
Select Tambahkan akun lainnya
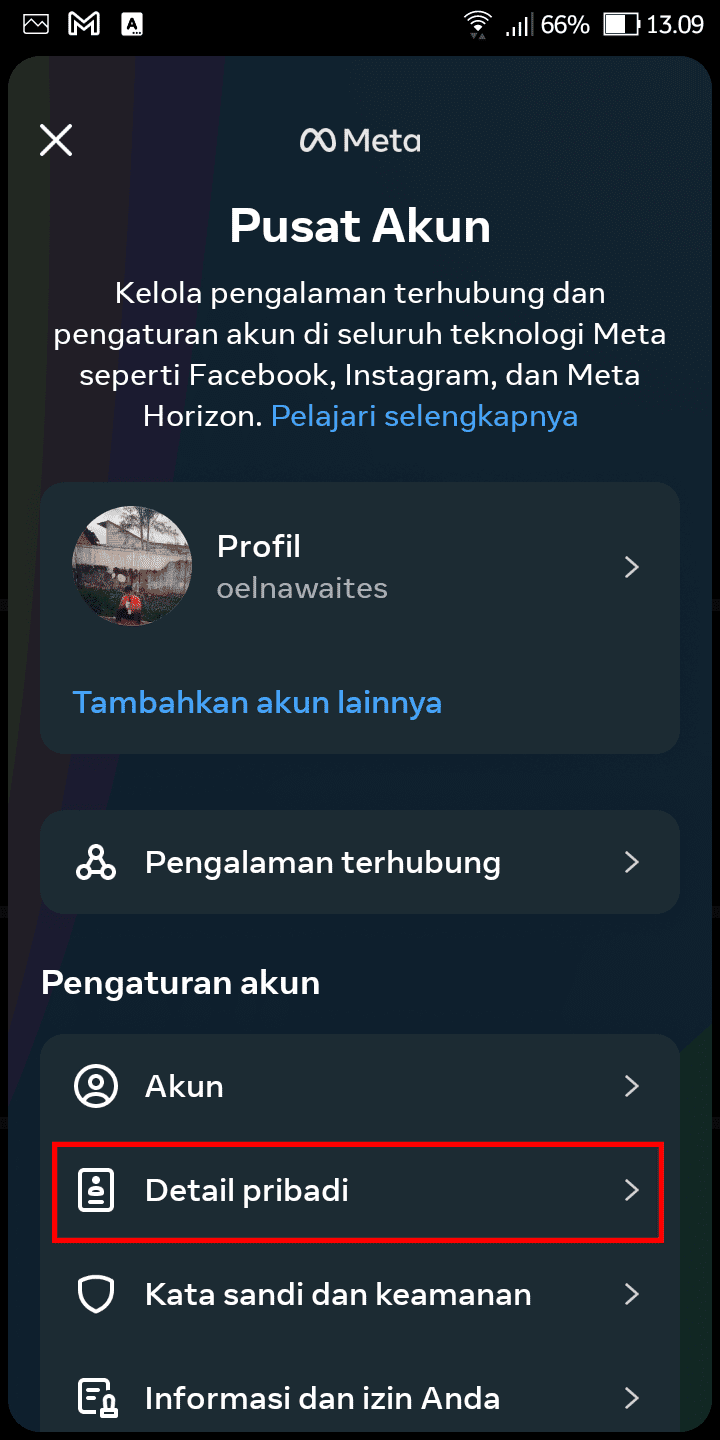pyautogui.click(x=257, y=702)
